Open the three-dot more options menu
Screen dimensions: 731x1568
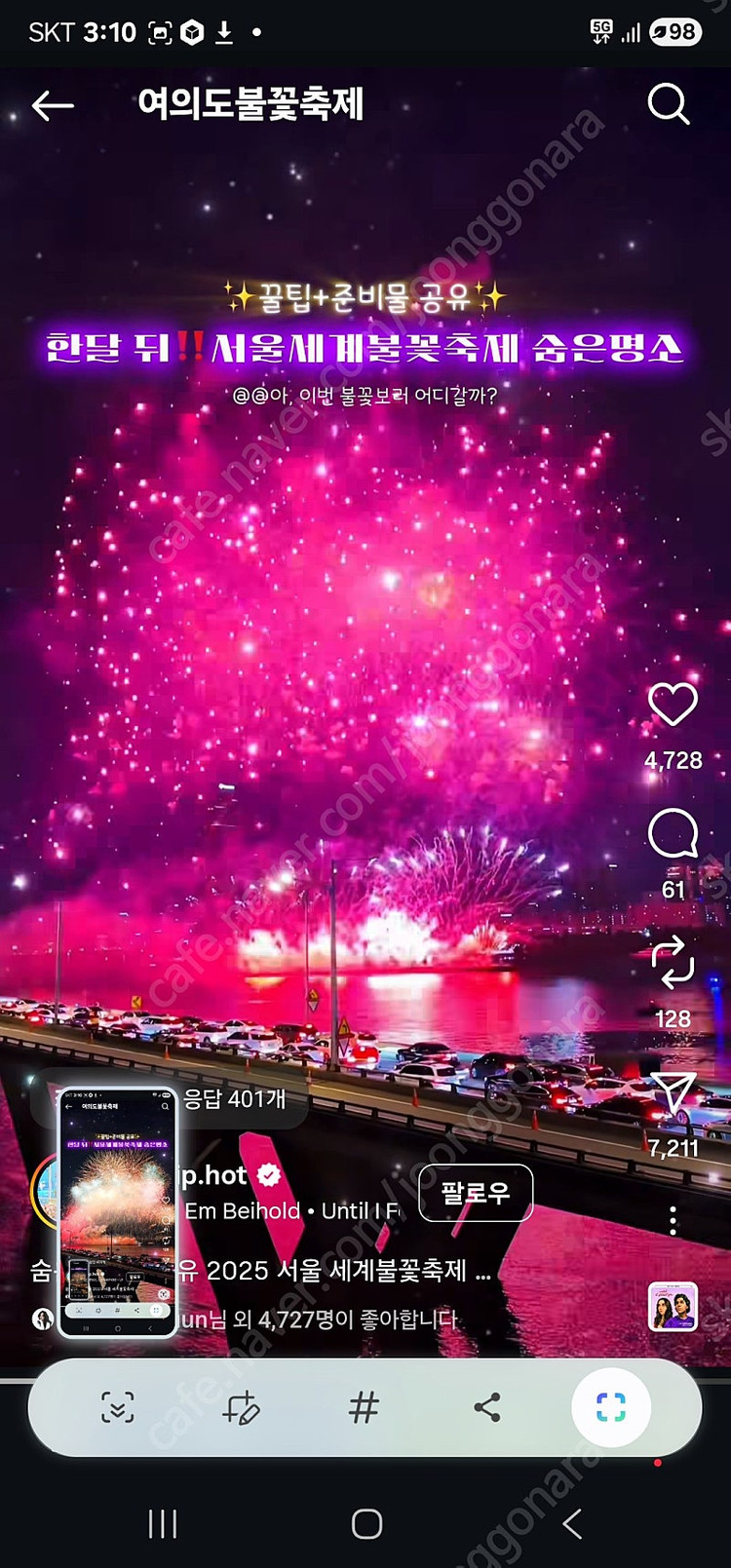tap(673, 1220)
